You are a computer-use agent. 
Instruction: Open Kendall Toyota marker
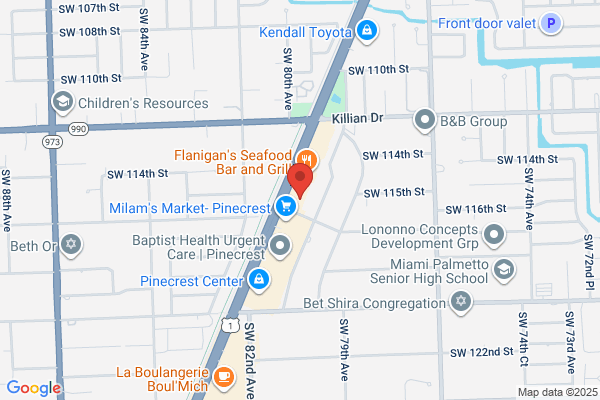pos(367,31)
